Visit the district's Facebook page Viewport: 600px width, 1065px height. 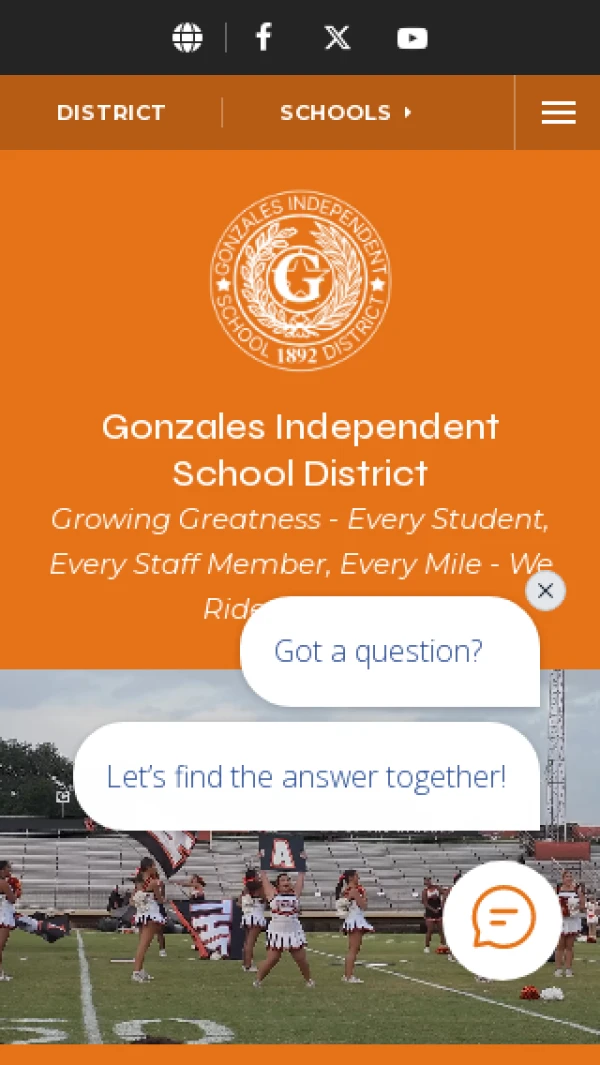(264, 37)
